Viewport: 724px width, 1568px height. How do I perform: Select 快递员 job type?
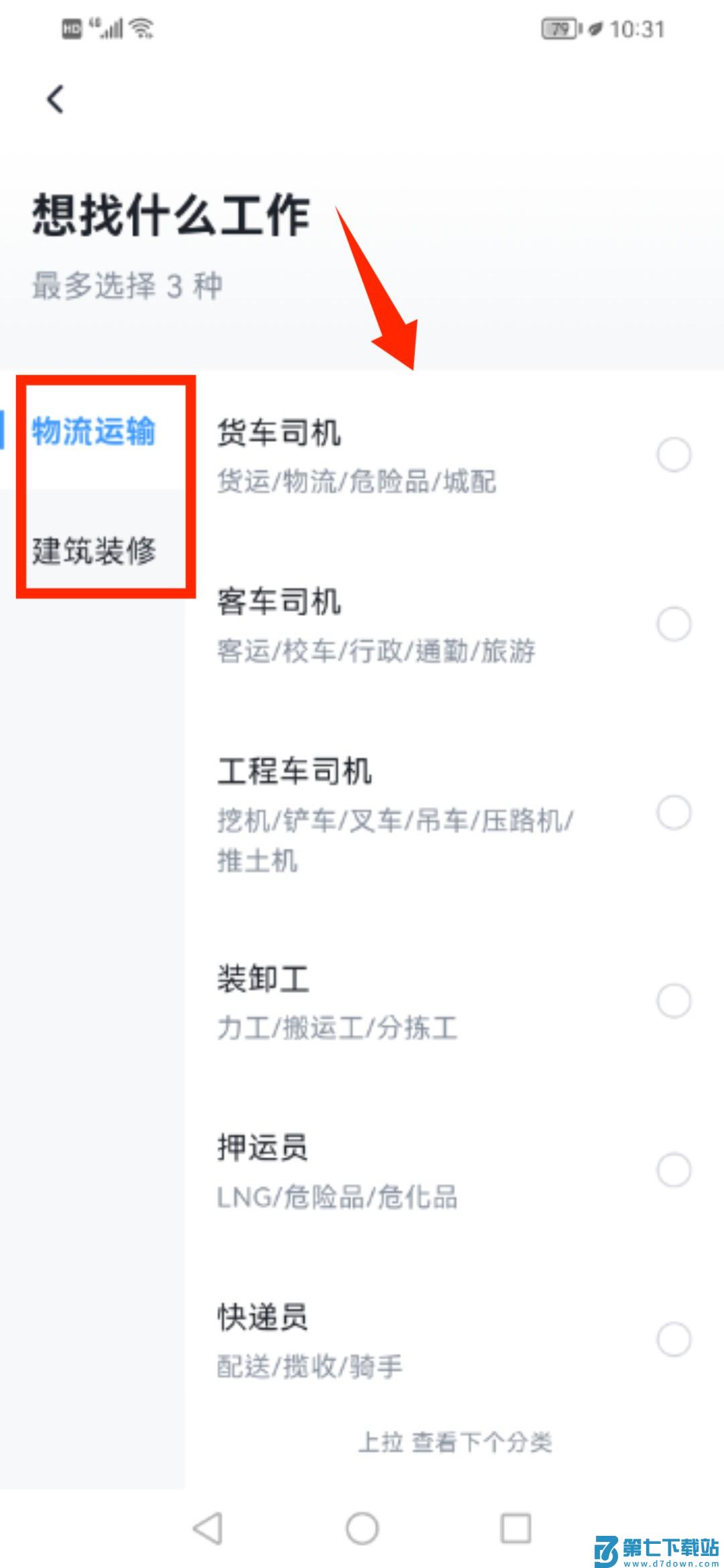(674, 1339)
